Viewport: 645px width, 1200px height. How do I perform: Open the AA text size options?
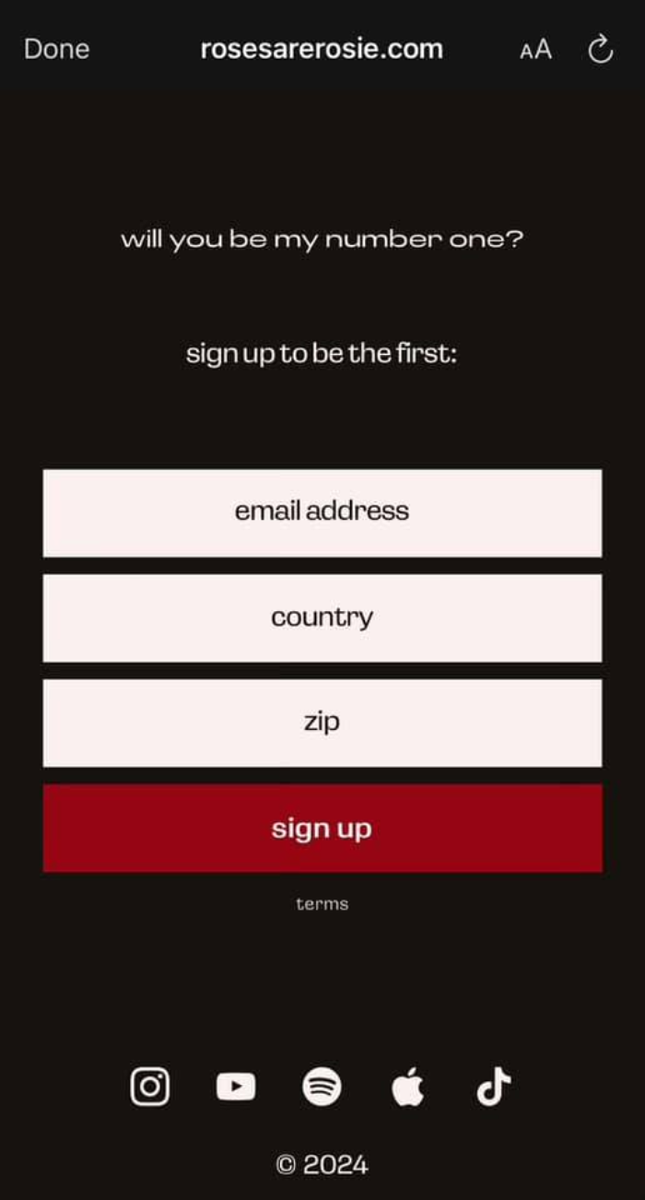535,50
